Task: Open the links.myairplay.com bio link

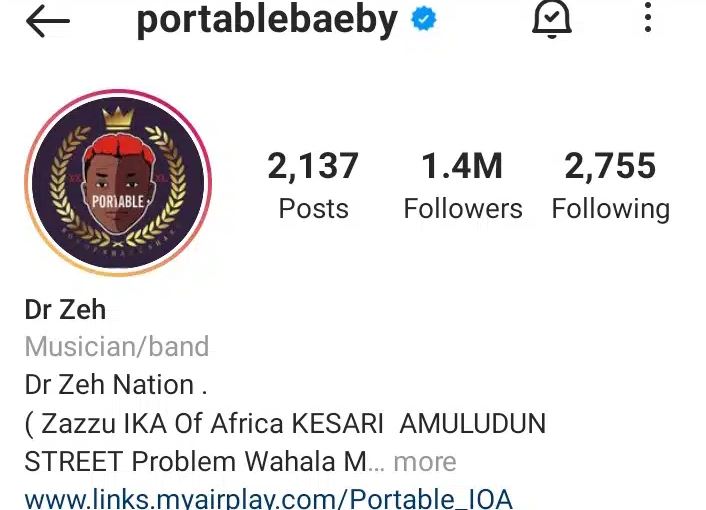Action: point(269,498)
